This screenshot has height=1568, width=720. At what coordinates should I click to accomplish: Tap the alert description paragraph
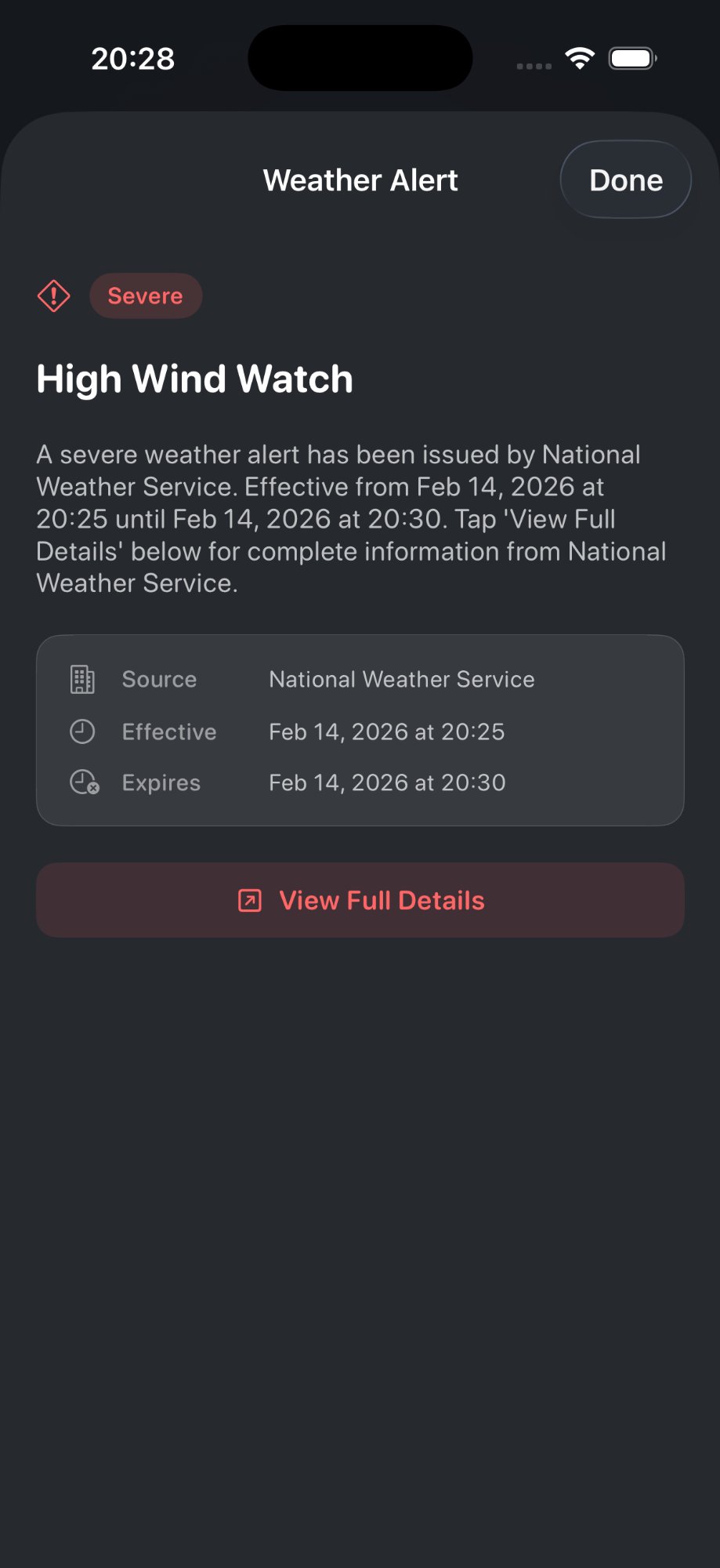pyautogui.click(x=351, y=517)
